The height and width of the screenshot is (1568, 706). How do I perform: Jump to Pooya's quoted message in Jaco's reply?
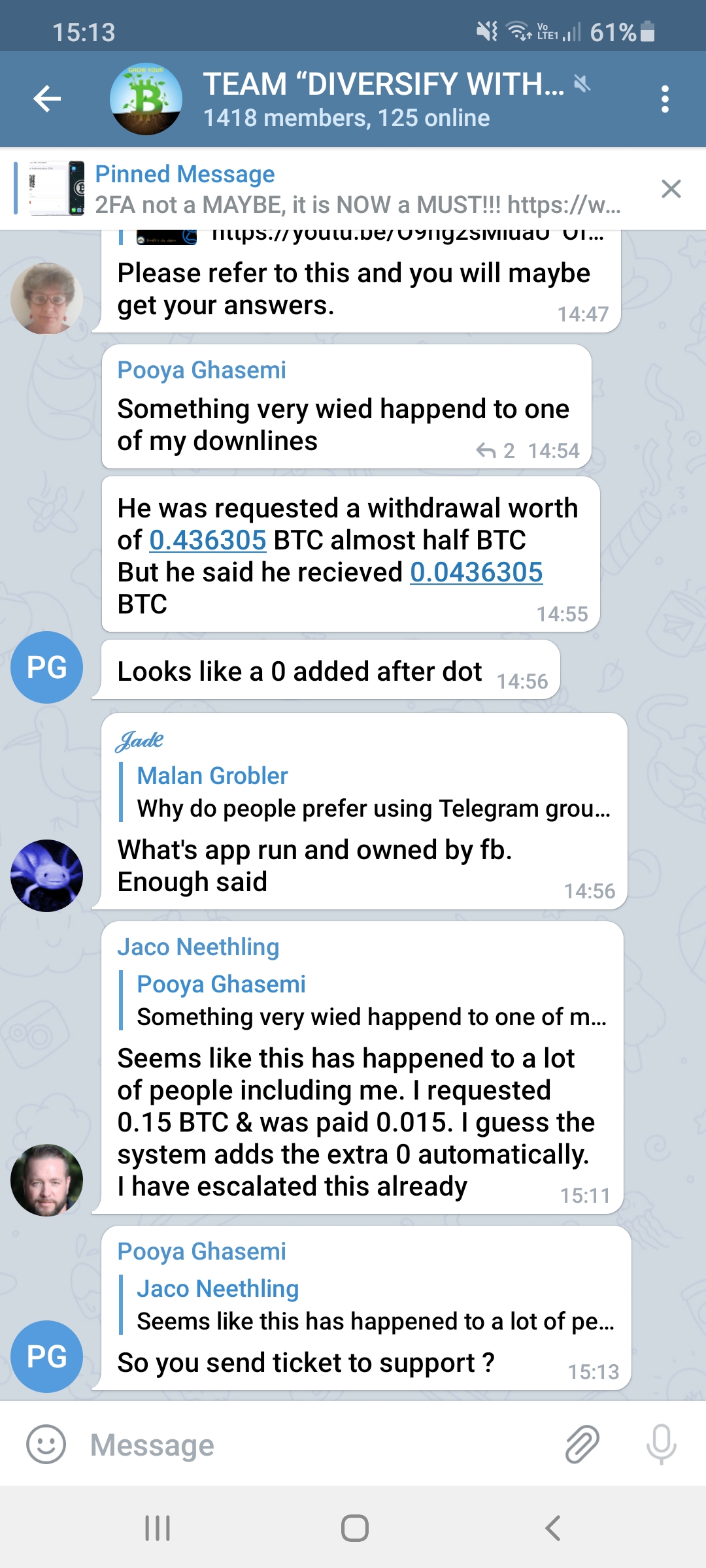371,1000
